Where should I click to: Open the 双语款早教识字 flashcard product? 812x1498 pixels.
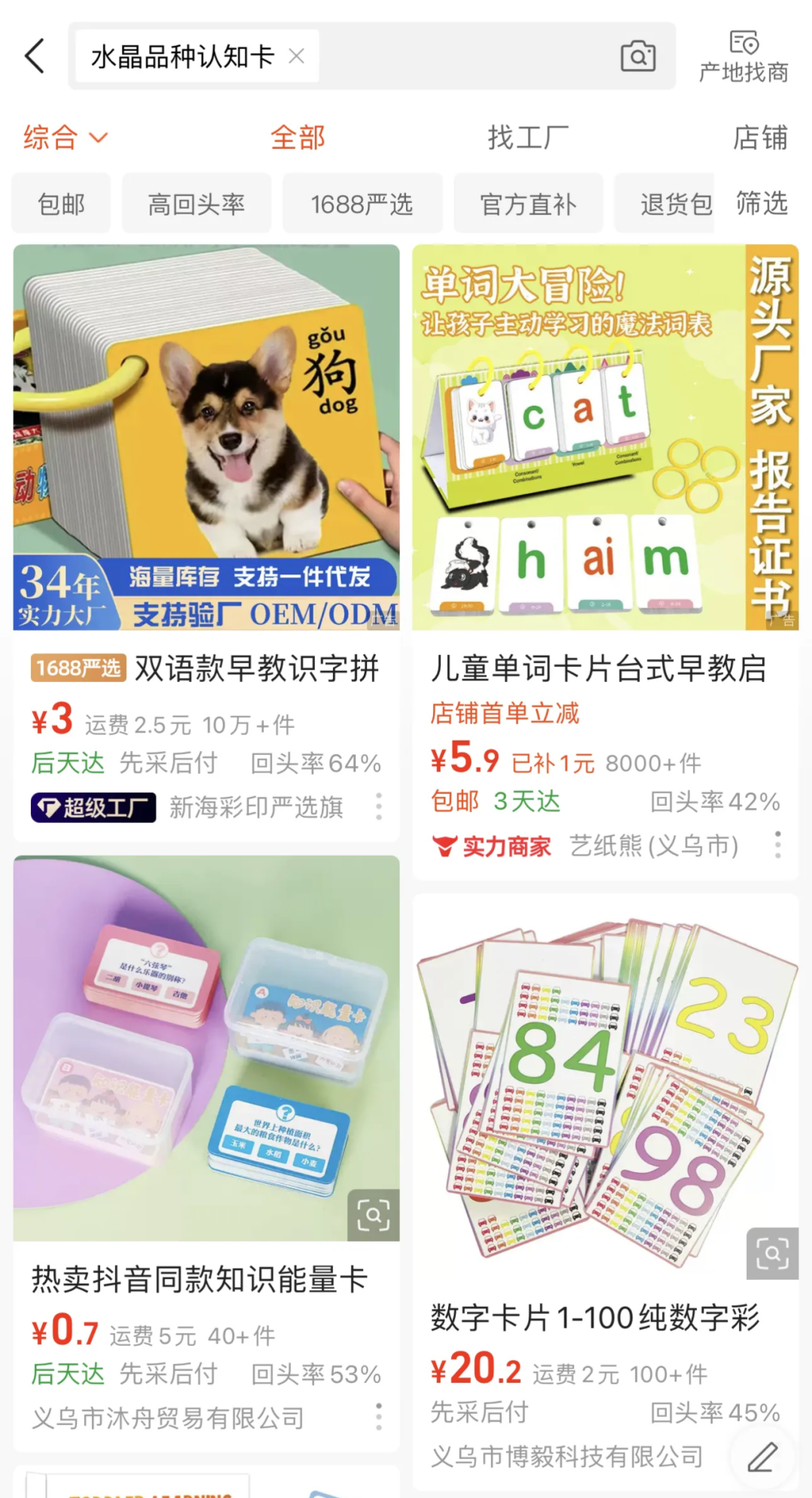(x=206, y=438)
